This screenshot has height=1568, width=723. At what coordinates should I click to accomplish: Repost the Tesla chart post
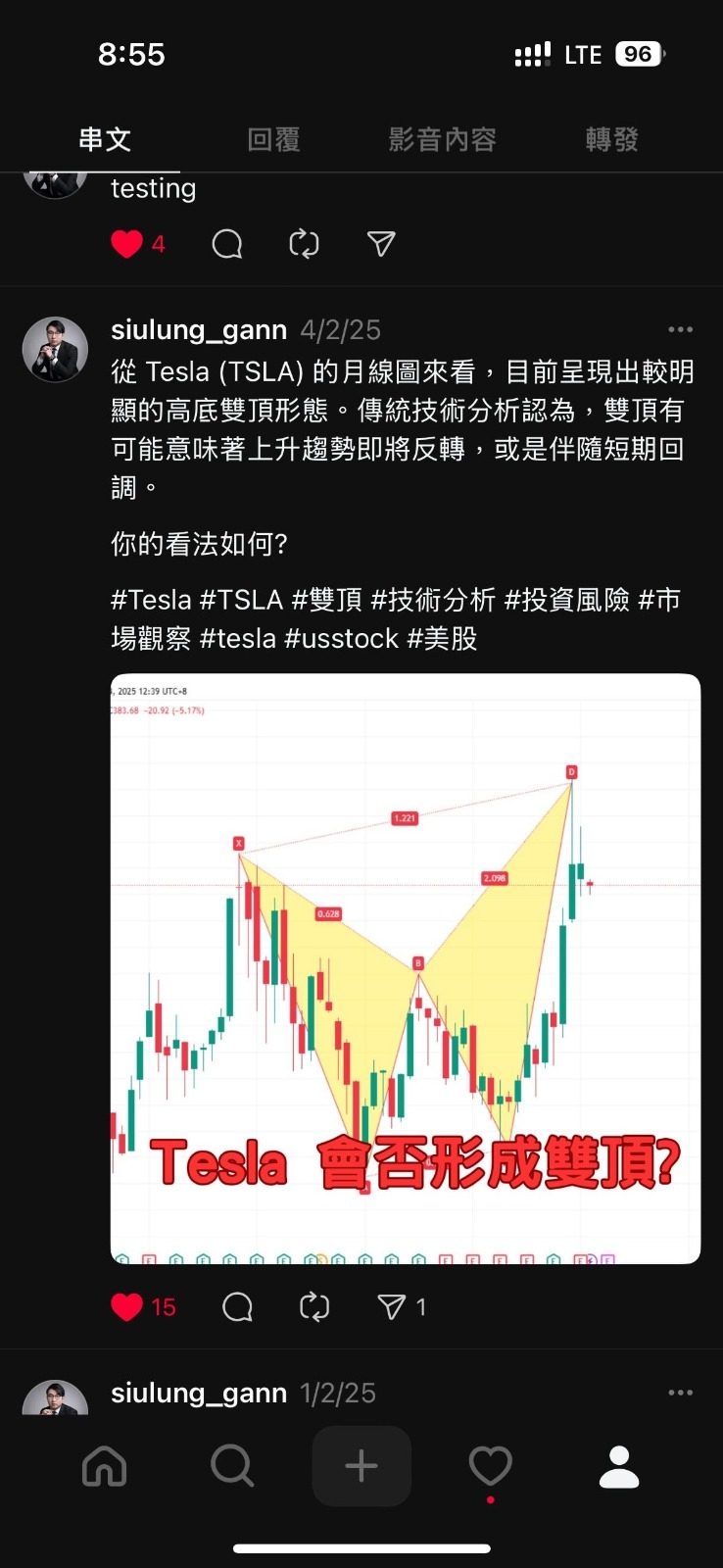click(x=313, y=1306)
